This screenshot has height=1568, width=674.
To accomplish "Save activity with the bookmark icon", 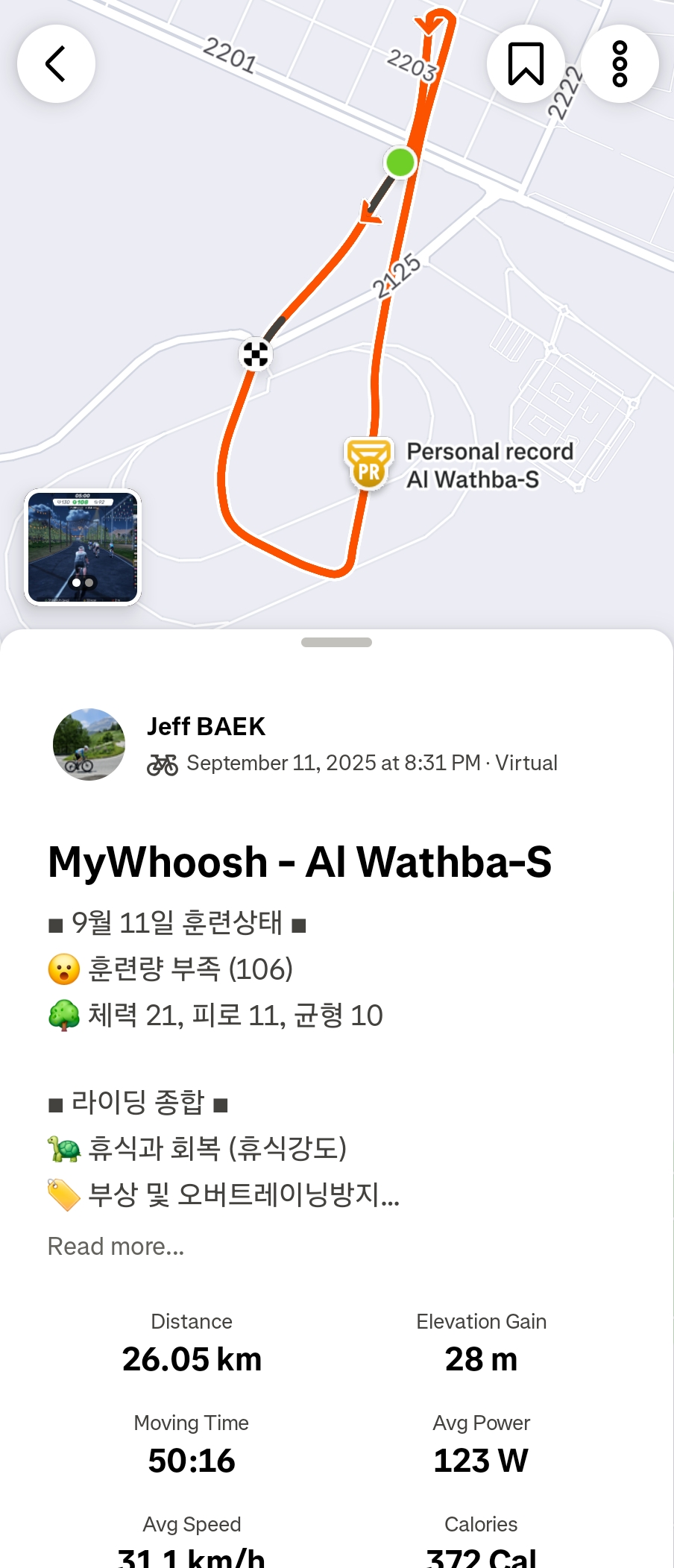I will pos(526,63).
